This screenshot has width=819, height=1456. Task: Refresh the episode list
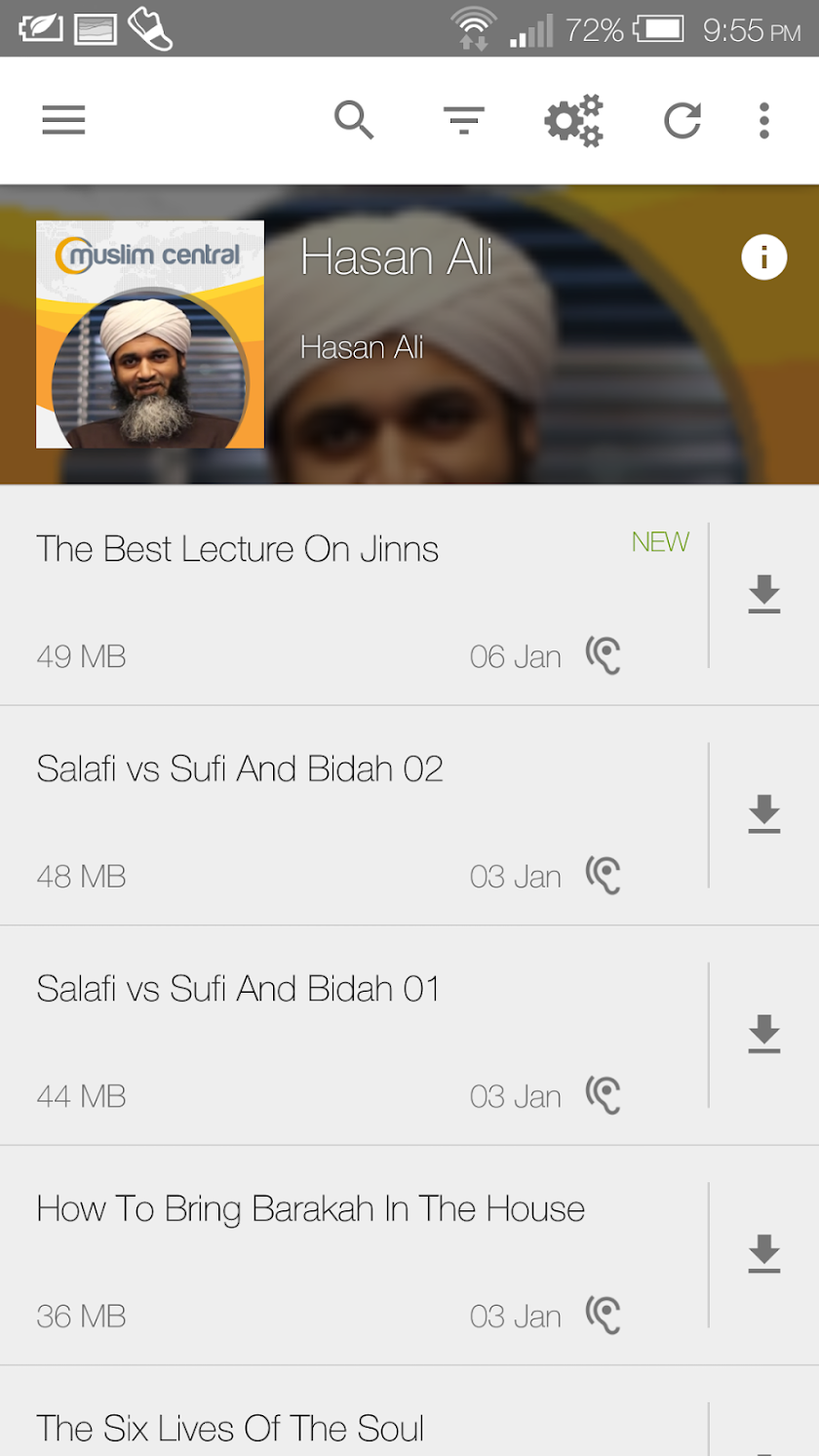(682, 121)
